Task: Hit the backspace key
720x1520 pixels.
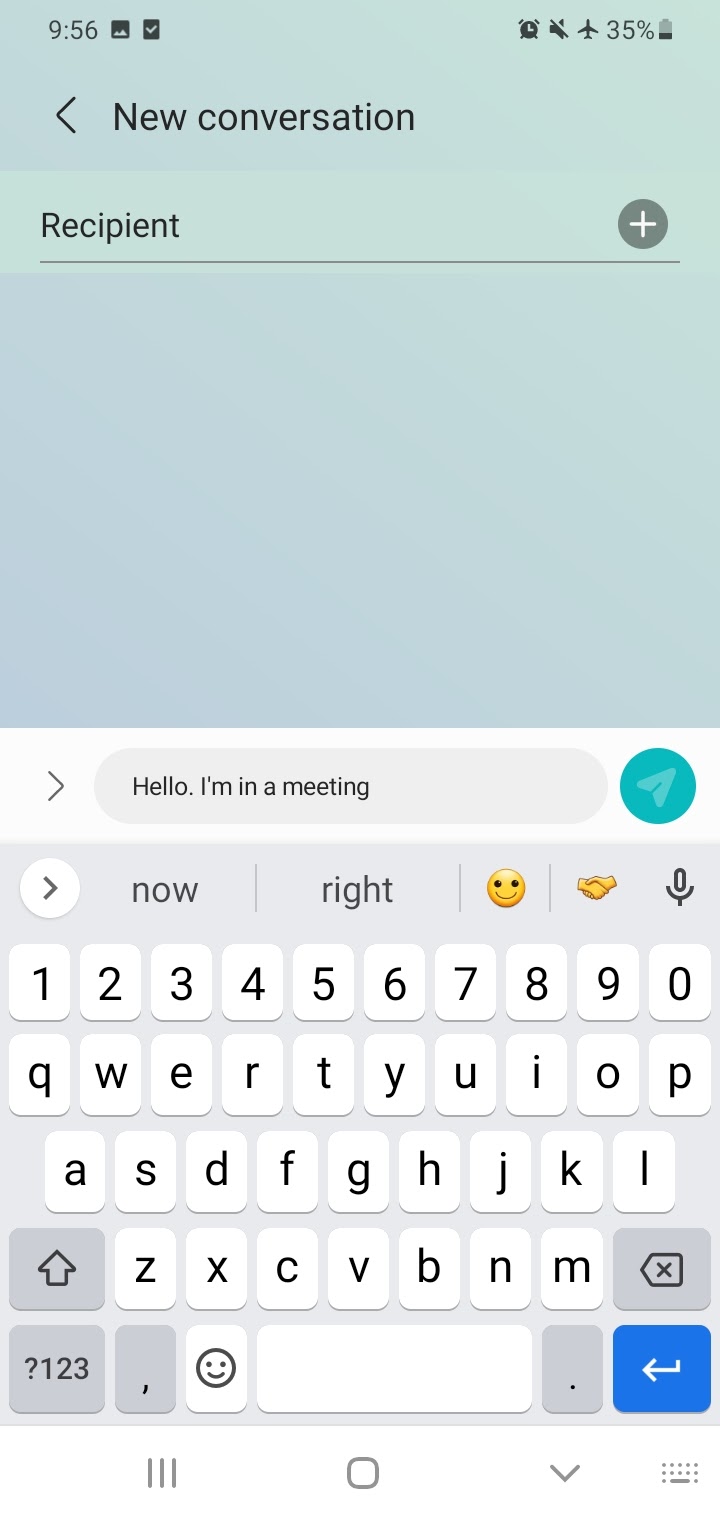Action: (661, 1269)
